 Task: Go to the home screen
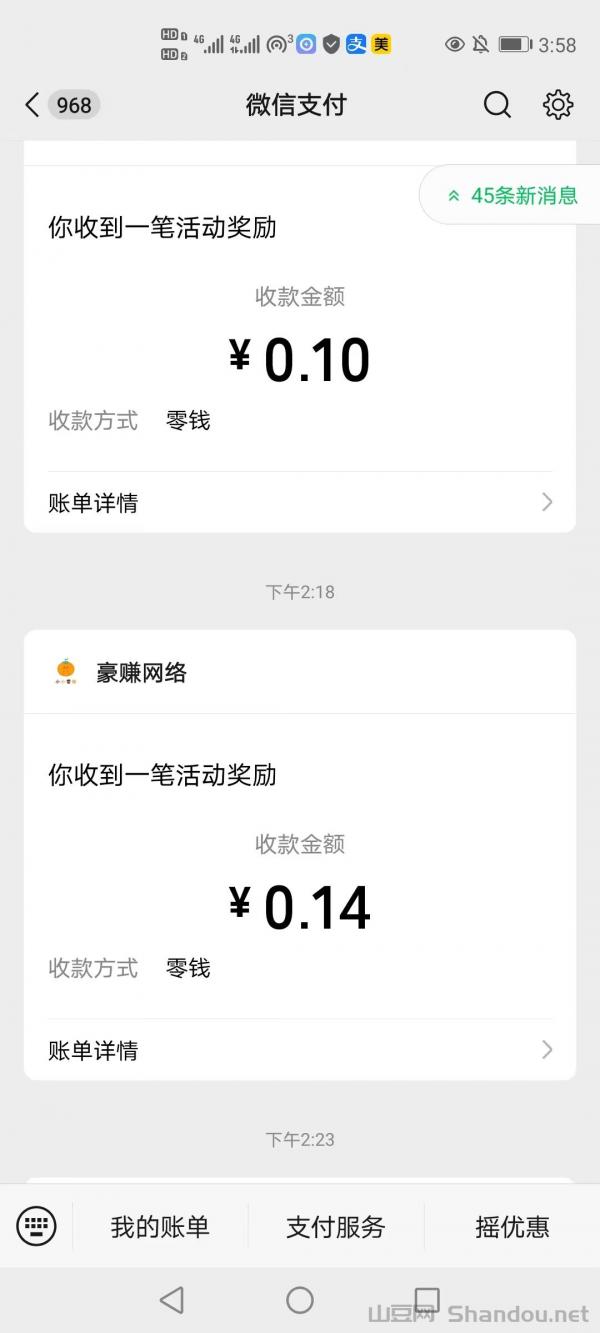point(300,1299)
